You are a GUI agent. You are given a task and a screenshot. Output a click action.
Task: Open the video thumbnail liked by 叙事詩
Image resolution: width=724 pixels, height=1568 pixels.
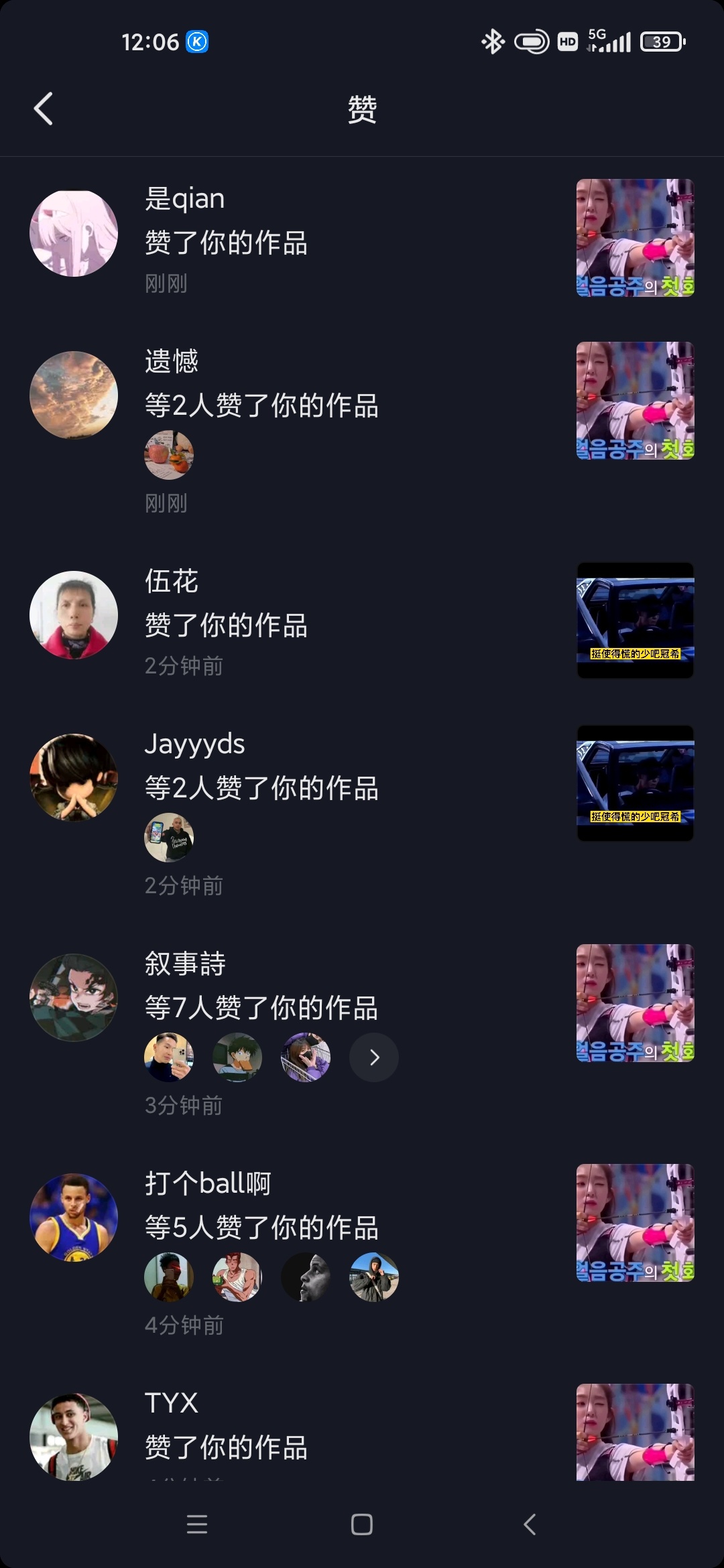(x=635, y=1002)
